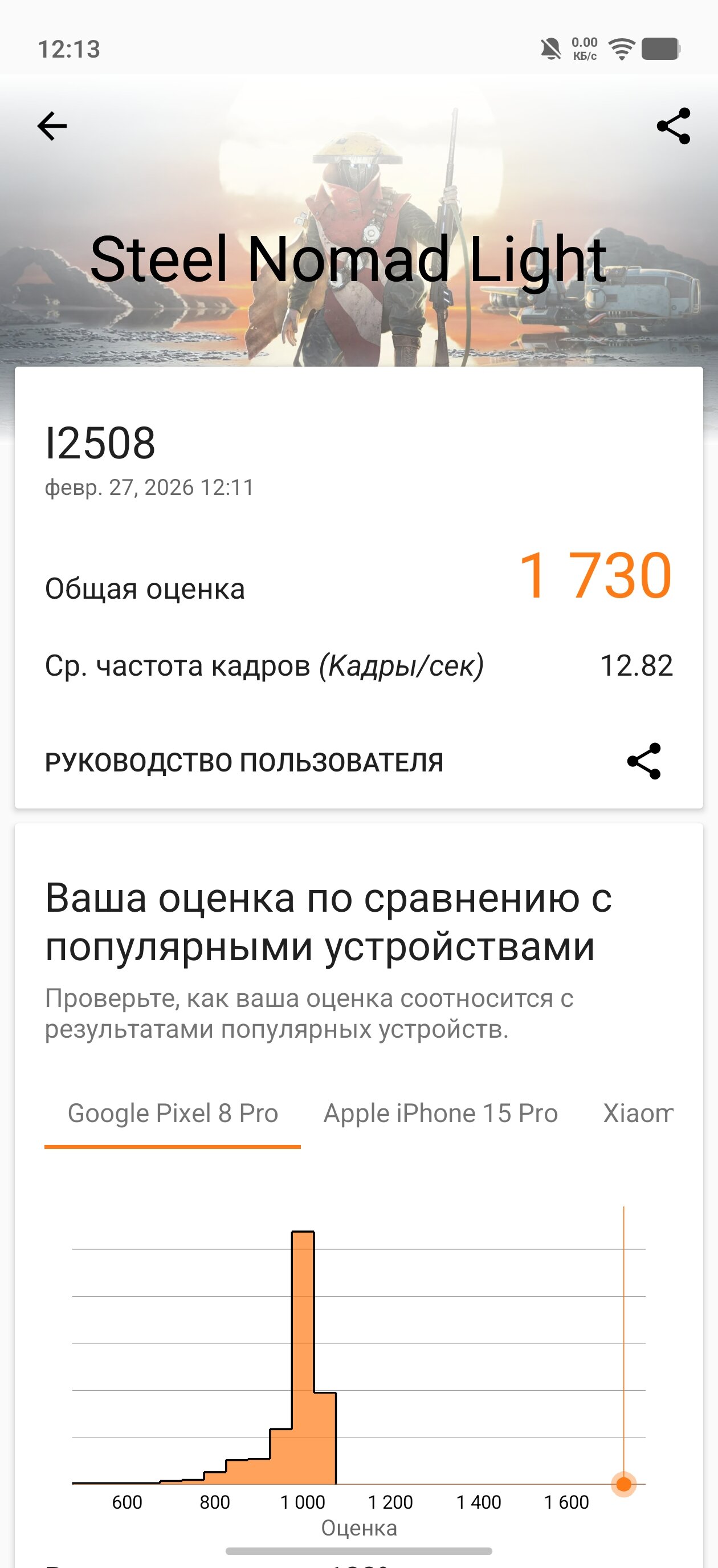Share the score from the result card

click(x=644, y=761)
